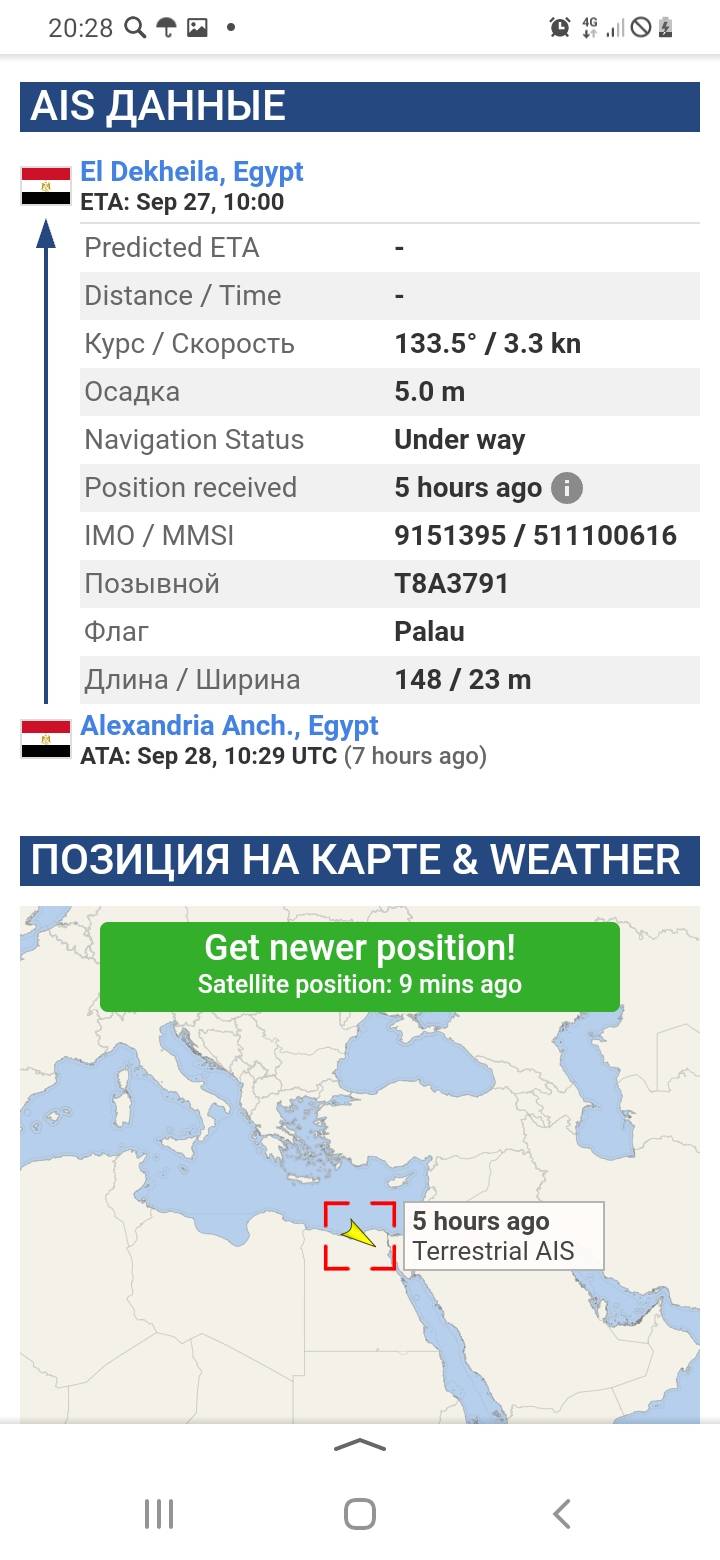Tap the info icon next to Position received
Image resolution: width=720 pixels, height=1560 pixels.
point(566,488)
